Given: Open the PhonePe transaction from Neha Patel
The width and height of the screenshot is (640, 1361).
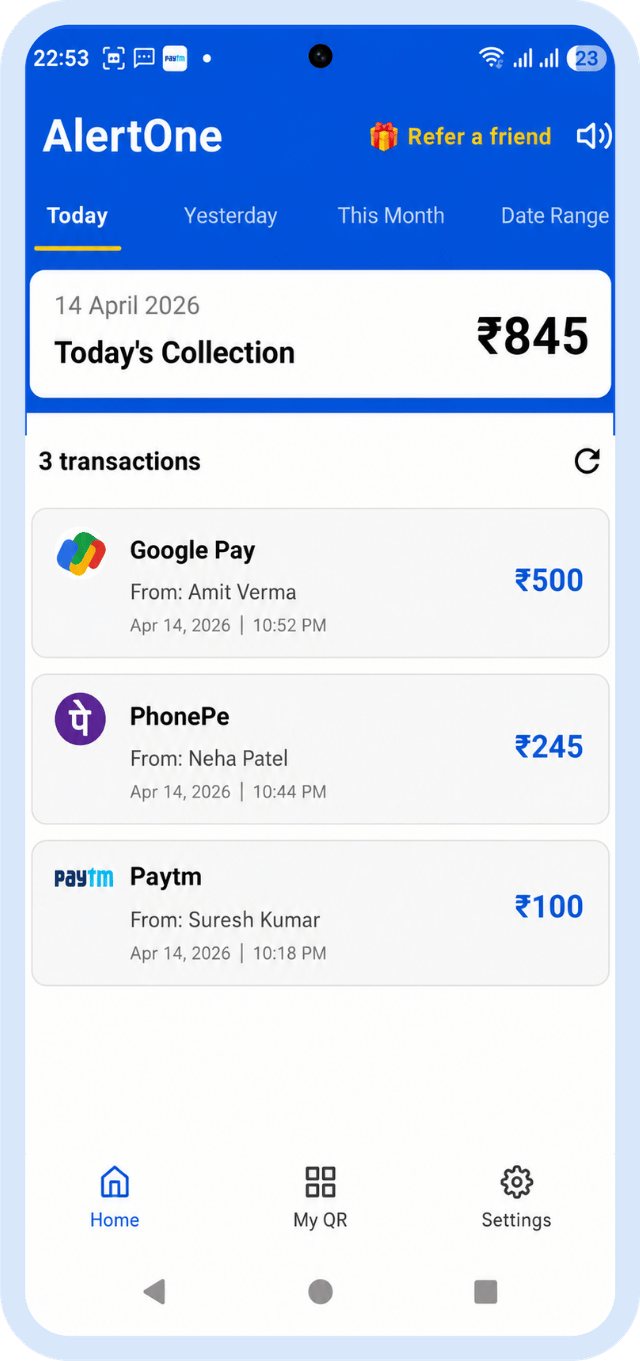Looking at the screenshot, I should tap(320, 749).
